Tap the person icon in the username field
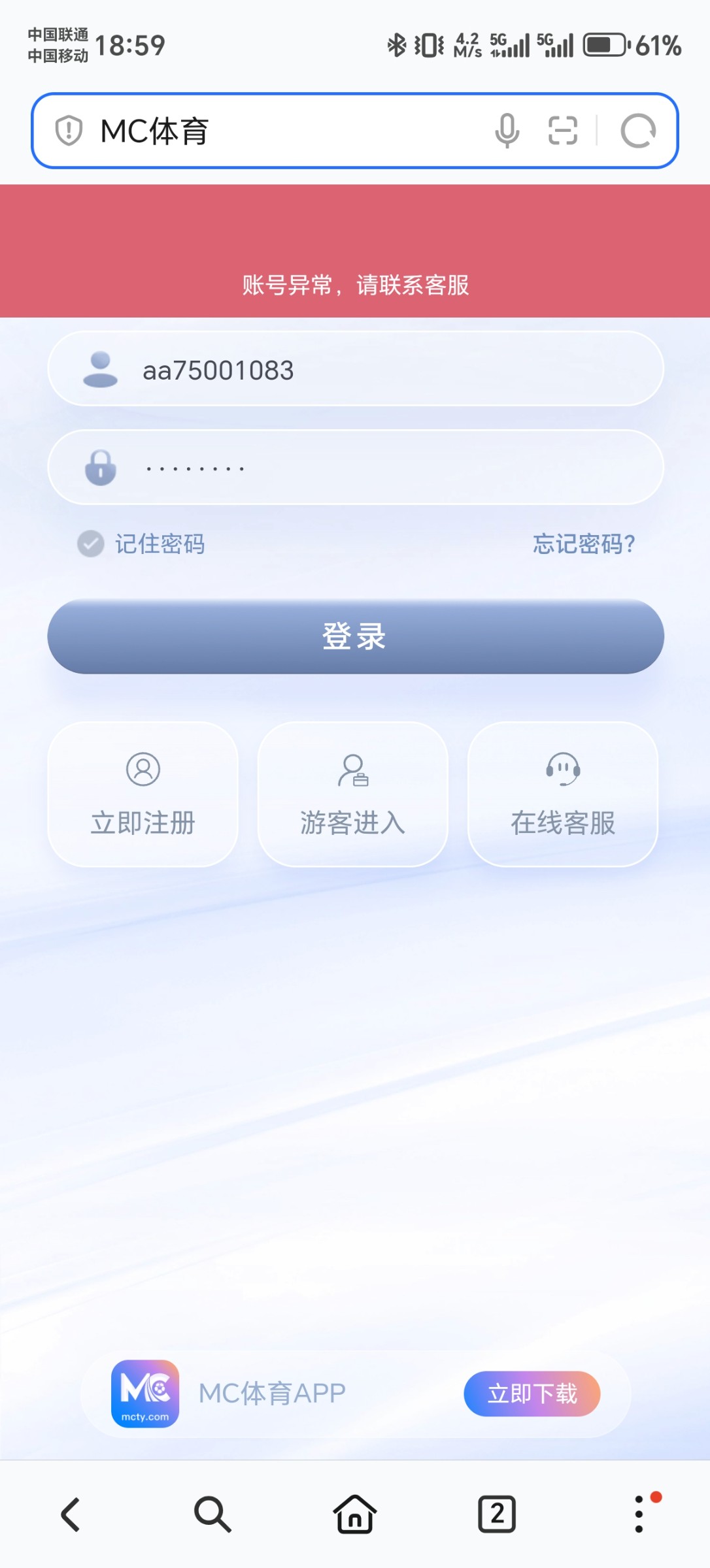Image resolution: width=710 pixels, height=1568 pixels. (x=99, y=368)
